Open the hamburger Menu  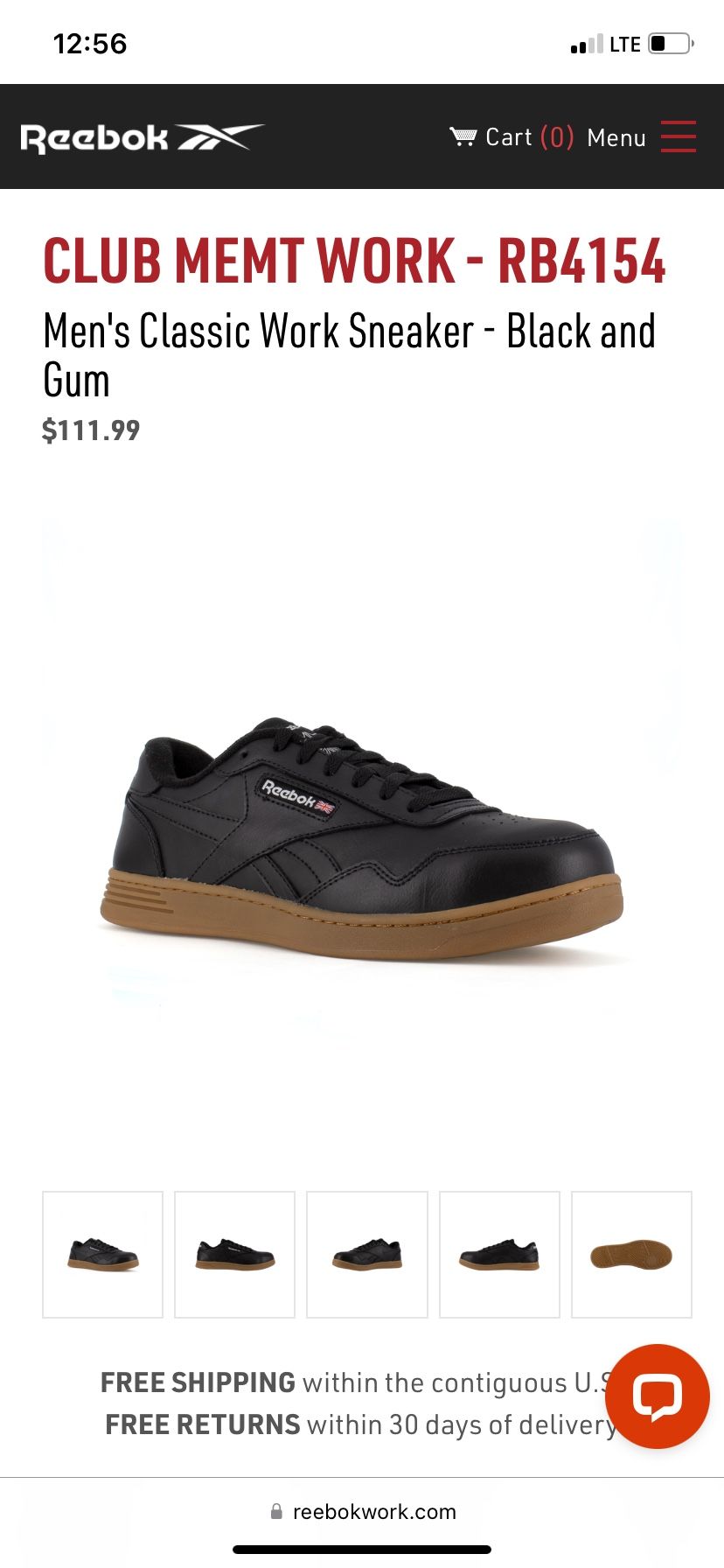678,137
